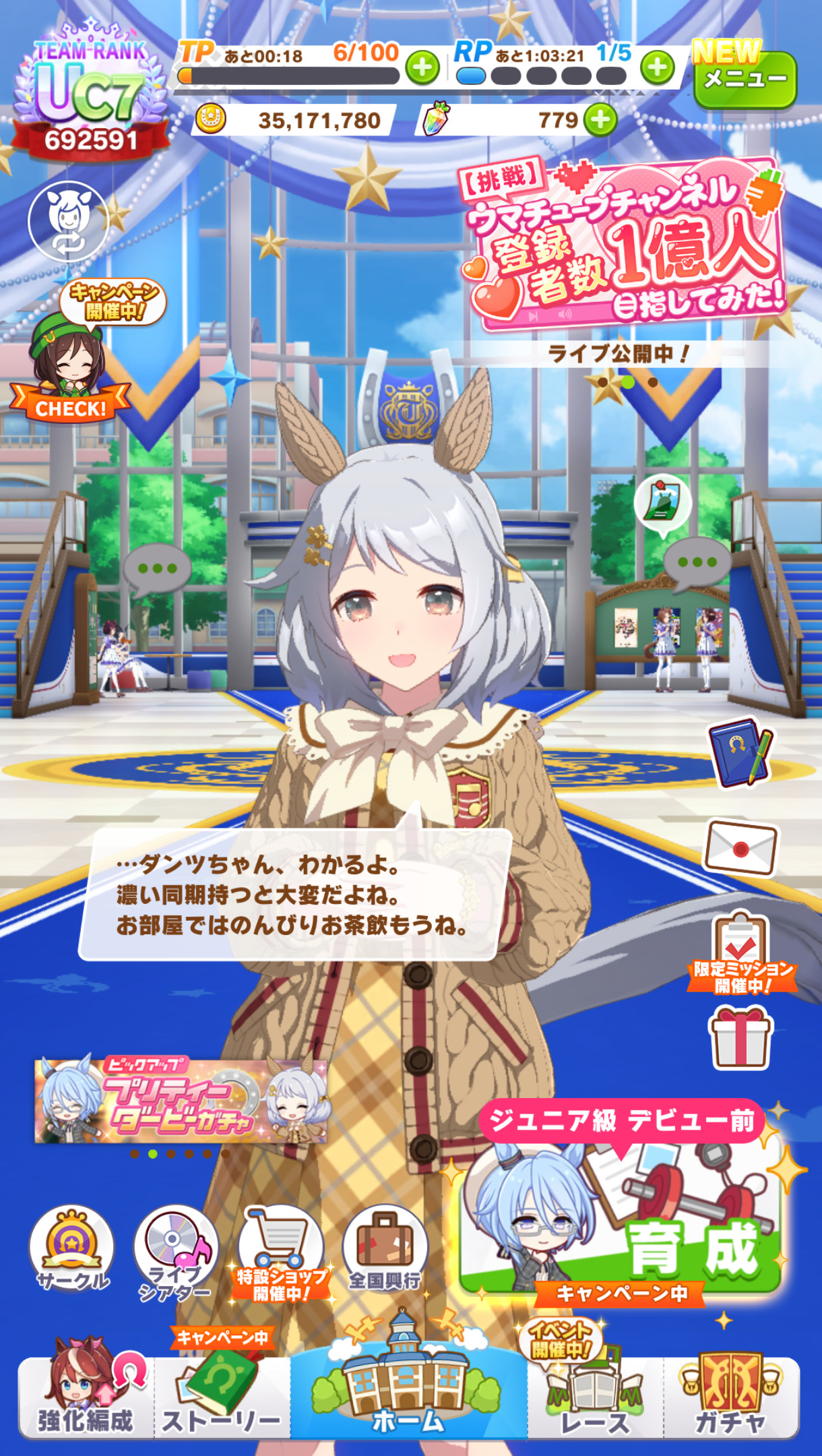
Task: Open 全国興行
Action: coord(385,1248)
